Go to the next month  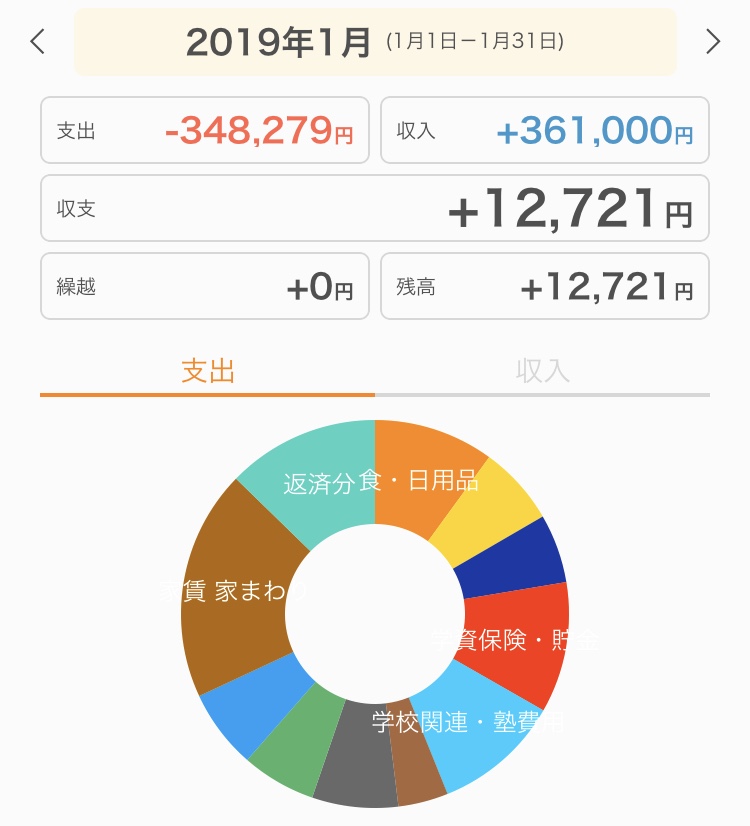[x=712, y=42]
